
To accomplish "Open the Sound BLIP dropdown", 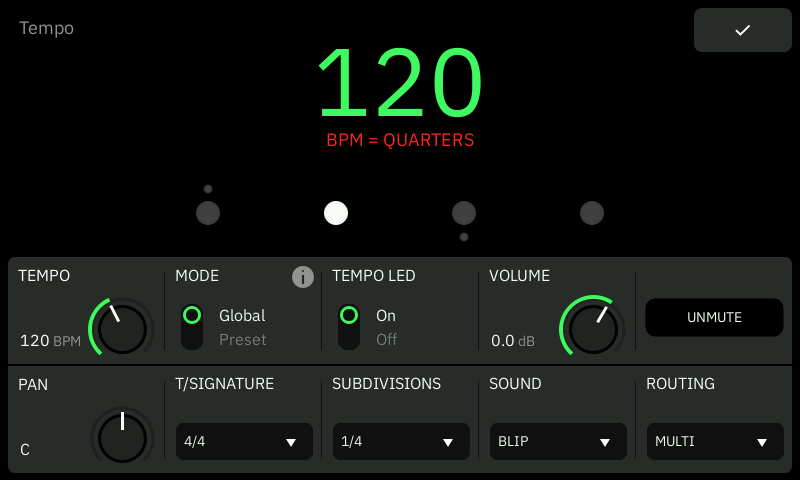I will click(558, 441).
